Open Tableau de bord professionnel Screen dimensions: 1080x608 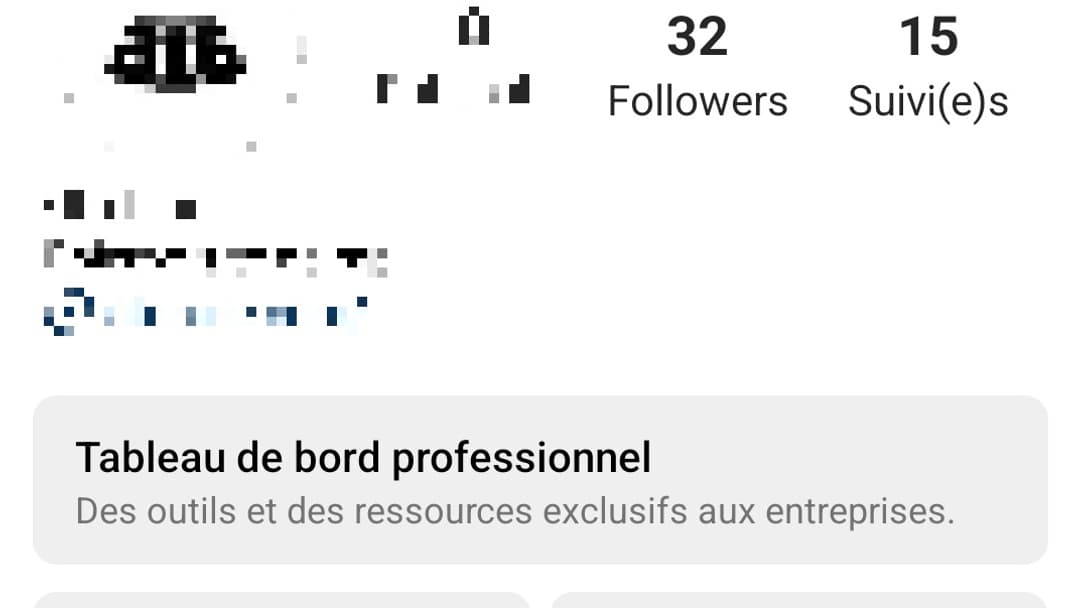540,480
